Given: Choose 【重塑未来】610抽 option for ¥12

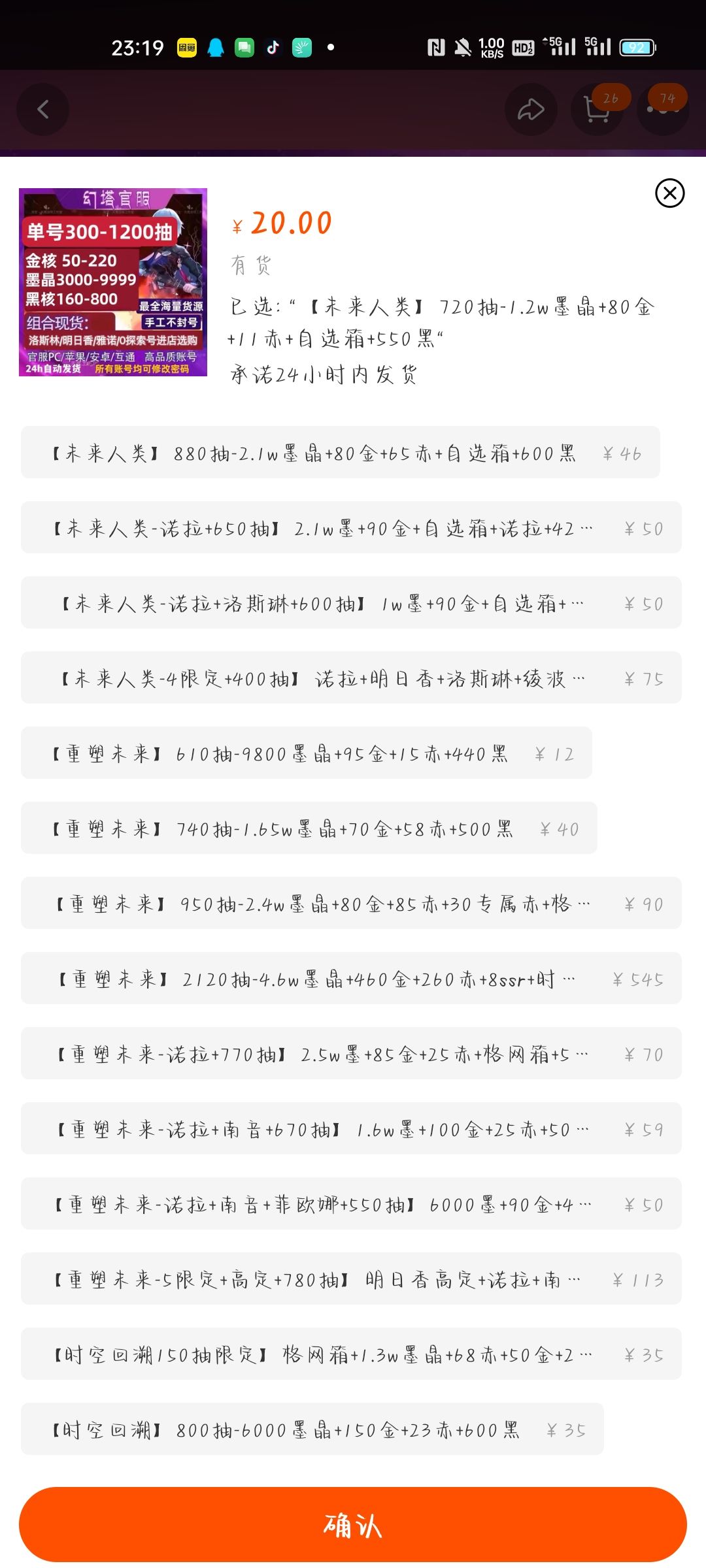Looking at the screenshot, I should [x=307, y=753].
